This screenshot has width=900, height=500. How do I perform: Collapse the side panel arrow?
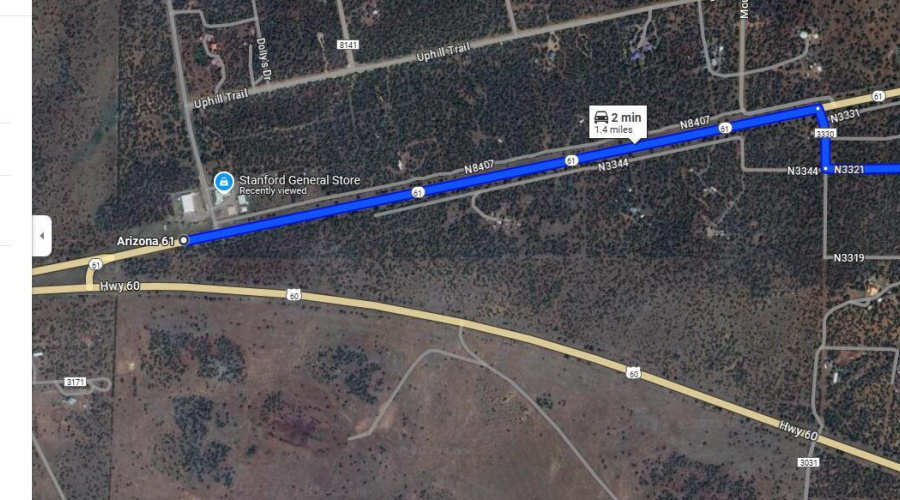pyautogui.click(x=41, y=236)
